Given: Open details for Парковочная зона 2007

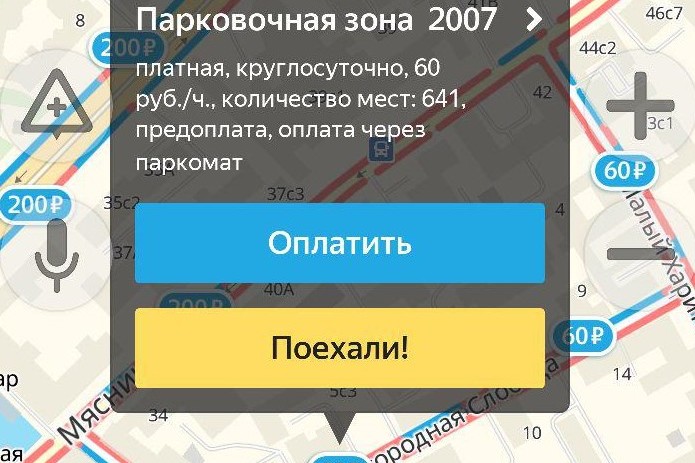Looking at the screenshot, I should click(x=534, y=18).
